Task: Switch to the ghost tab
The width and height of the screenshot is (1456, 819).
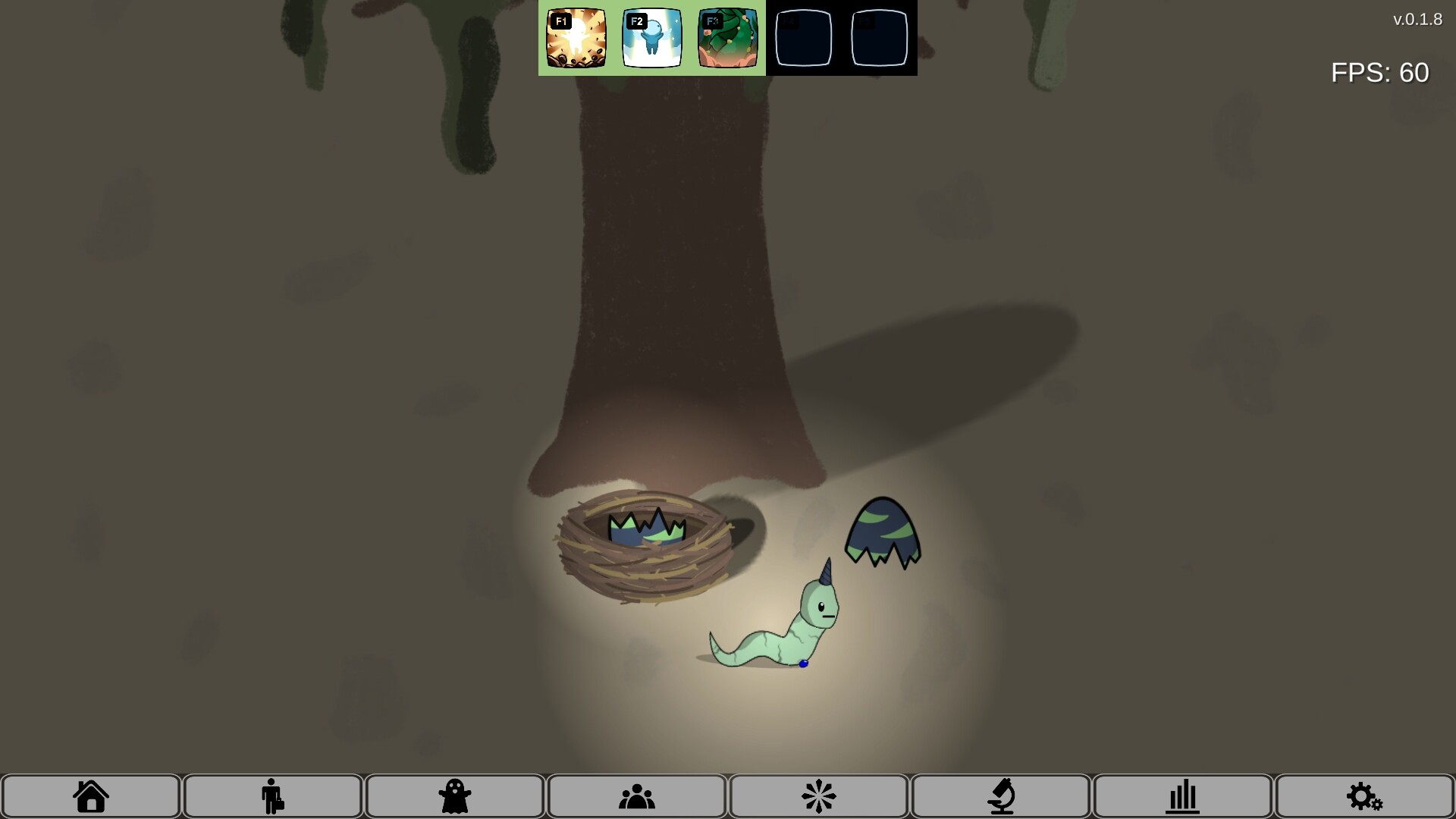Action: pos(455,796)
